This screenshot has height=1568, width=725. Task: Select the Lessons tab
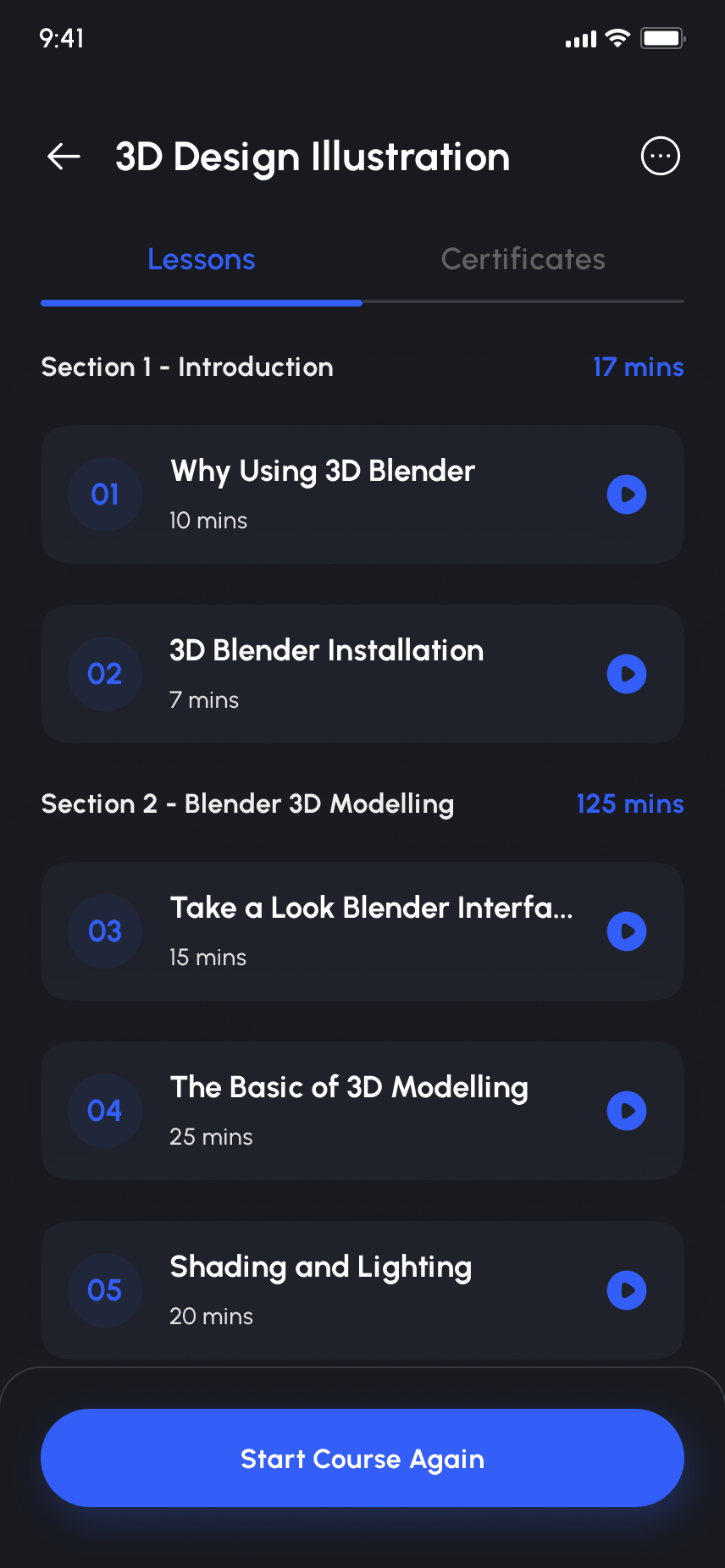(202, 260)
